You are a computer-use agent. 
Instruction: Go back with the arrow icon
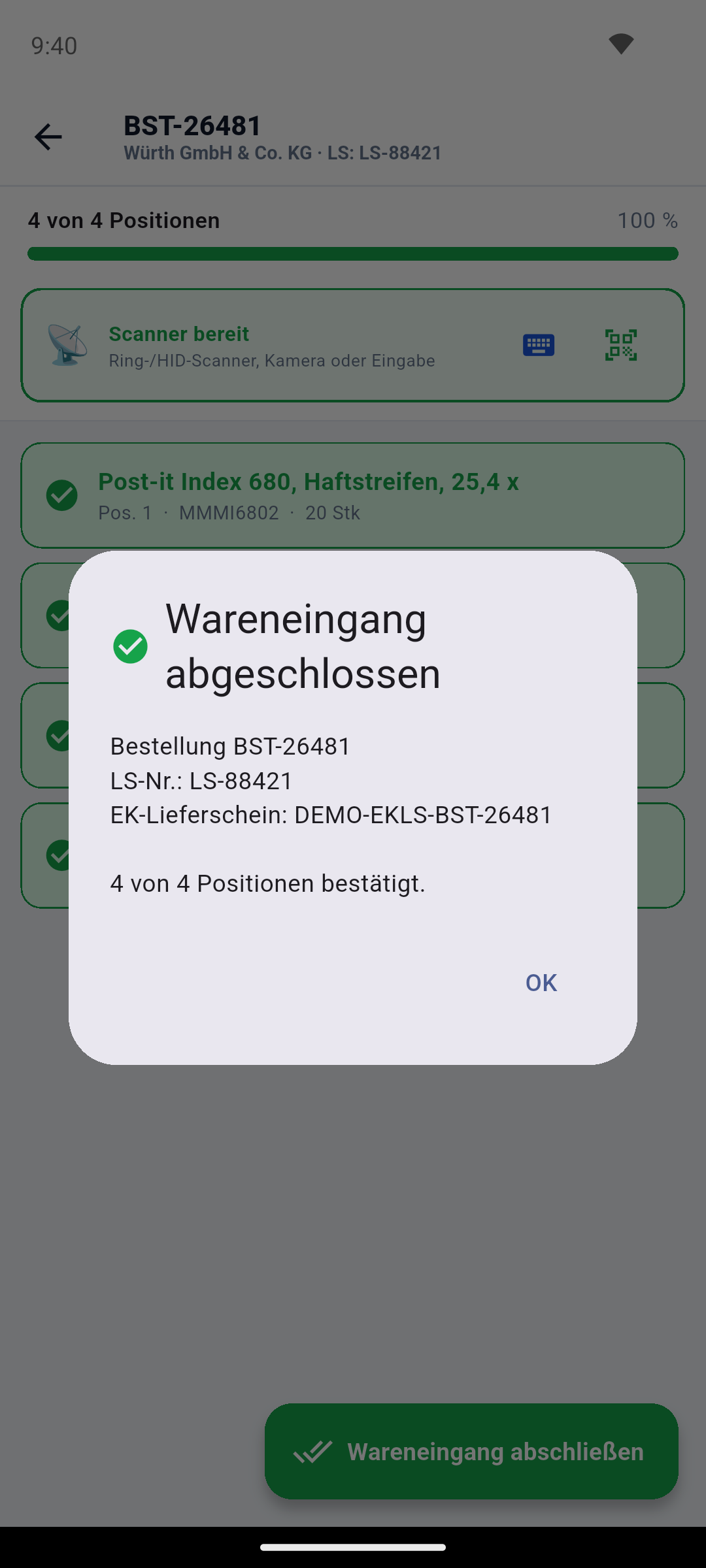pos(48,137)
